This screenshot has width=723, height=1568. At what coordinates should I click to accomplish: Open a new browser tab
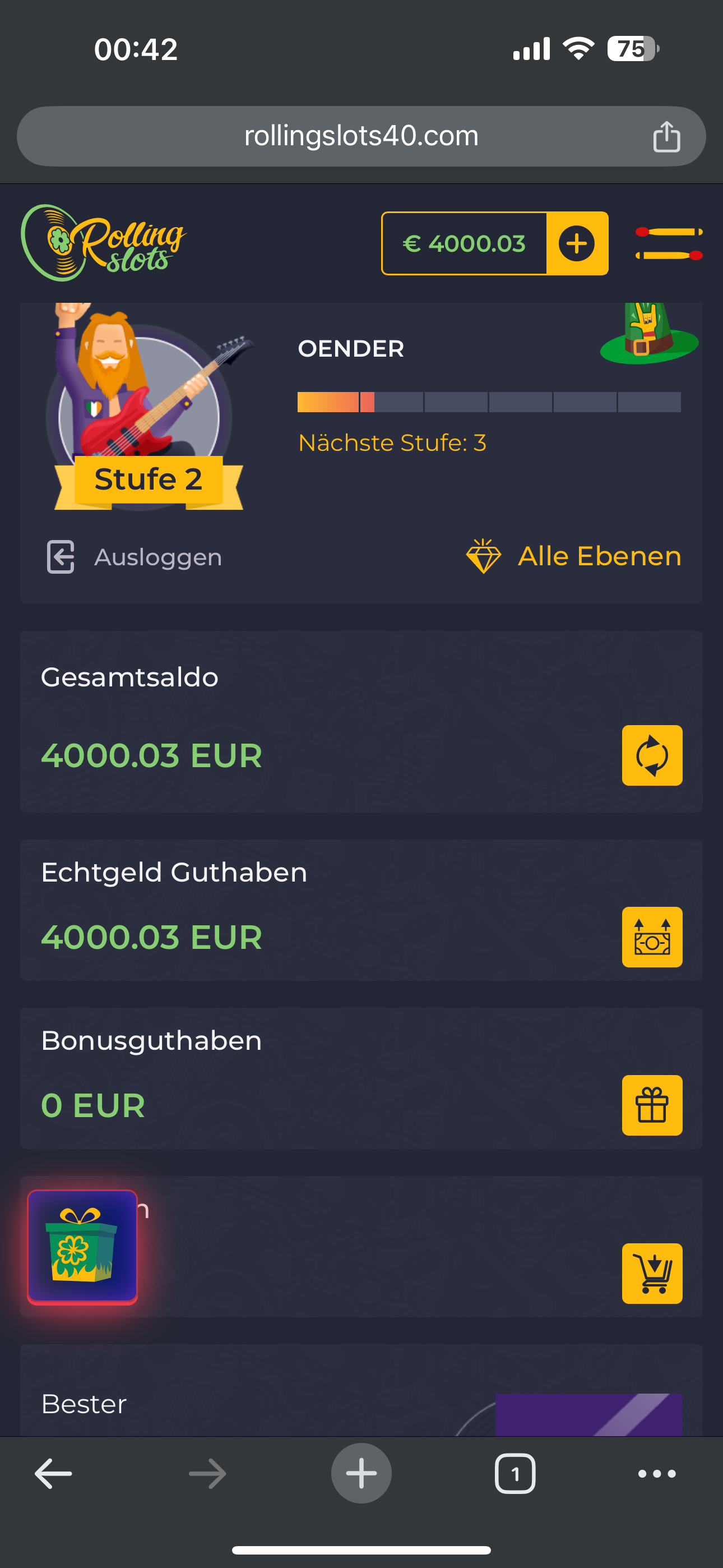point(361,1474)
